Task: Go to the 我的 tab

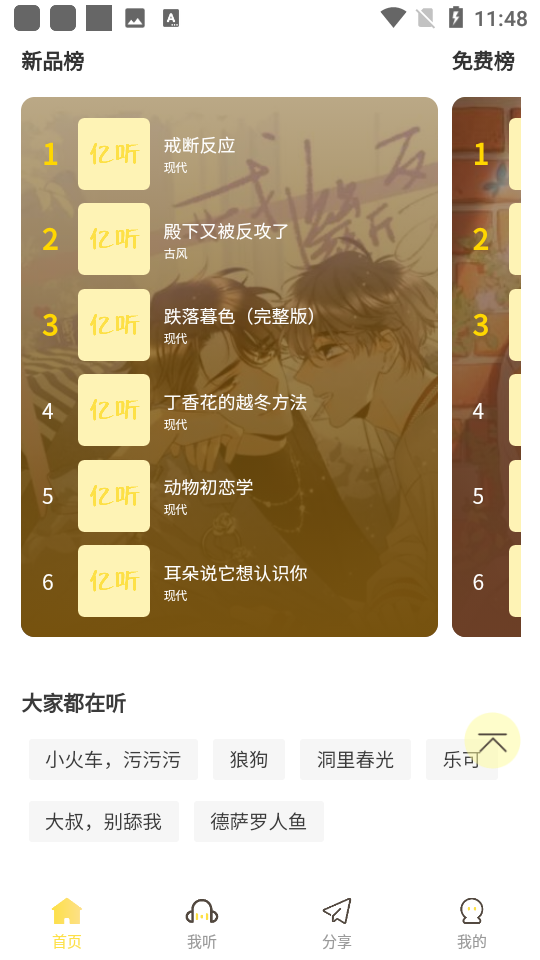Action: point(471,923)
